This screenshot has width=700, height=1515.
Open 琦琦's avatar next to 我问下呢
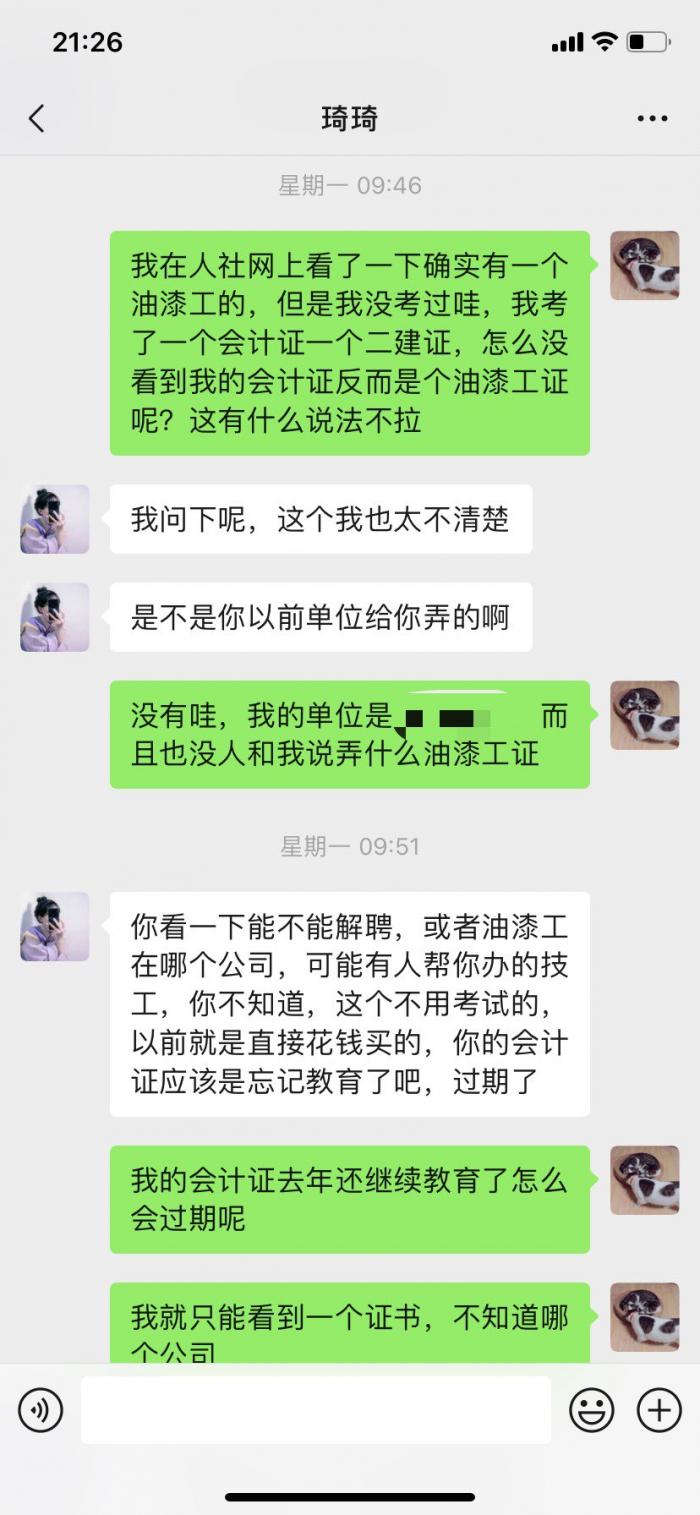(55, 519)
